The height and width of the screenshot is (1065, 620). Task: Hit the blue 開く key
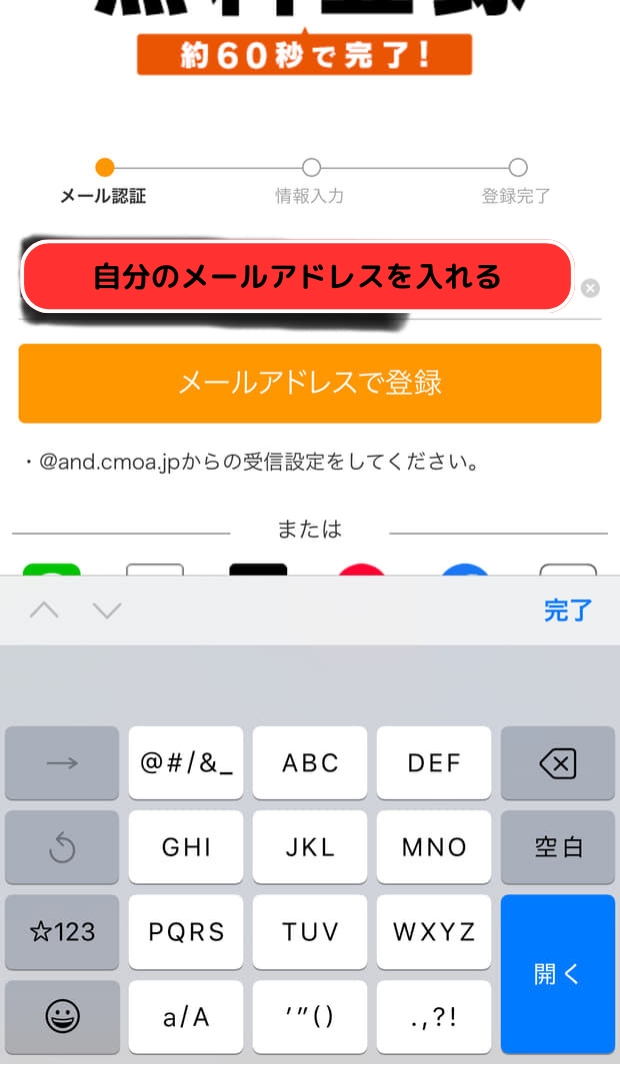(558, 974)
